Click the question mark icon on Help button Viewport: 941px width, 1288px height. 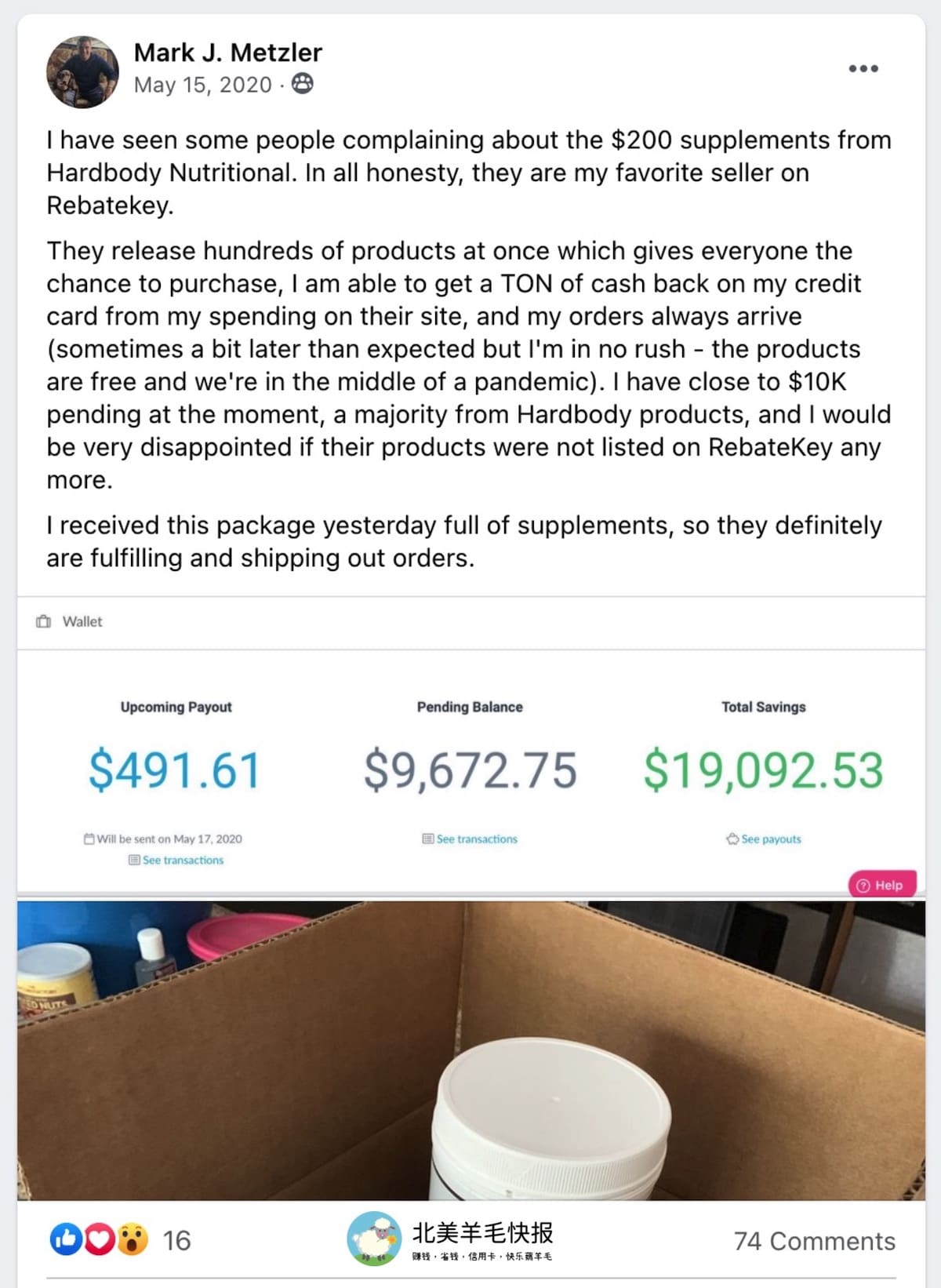(x=863, y=884)
